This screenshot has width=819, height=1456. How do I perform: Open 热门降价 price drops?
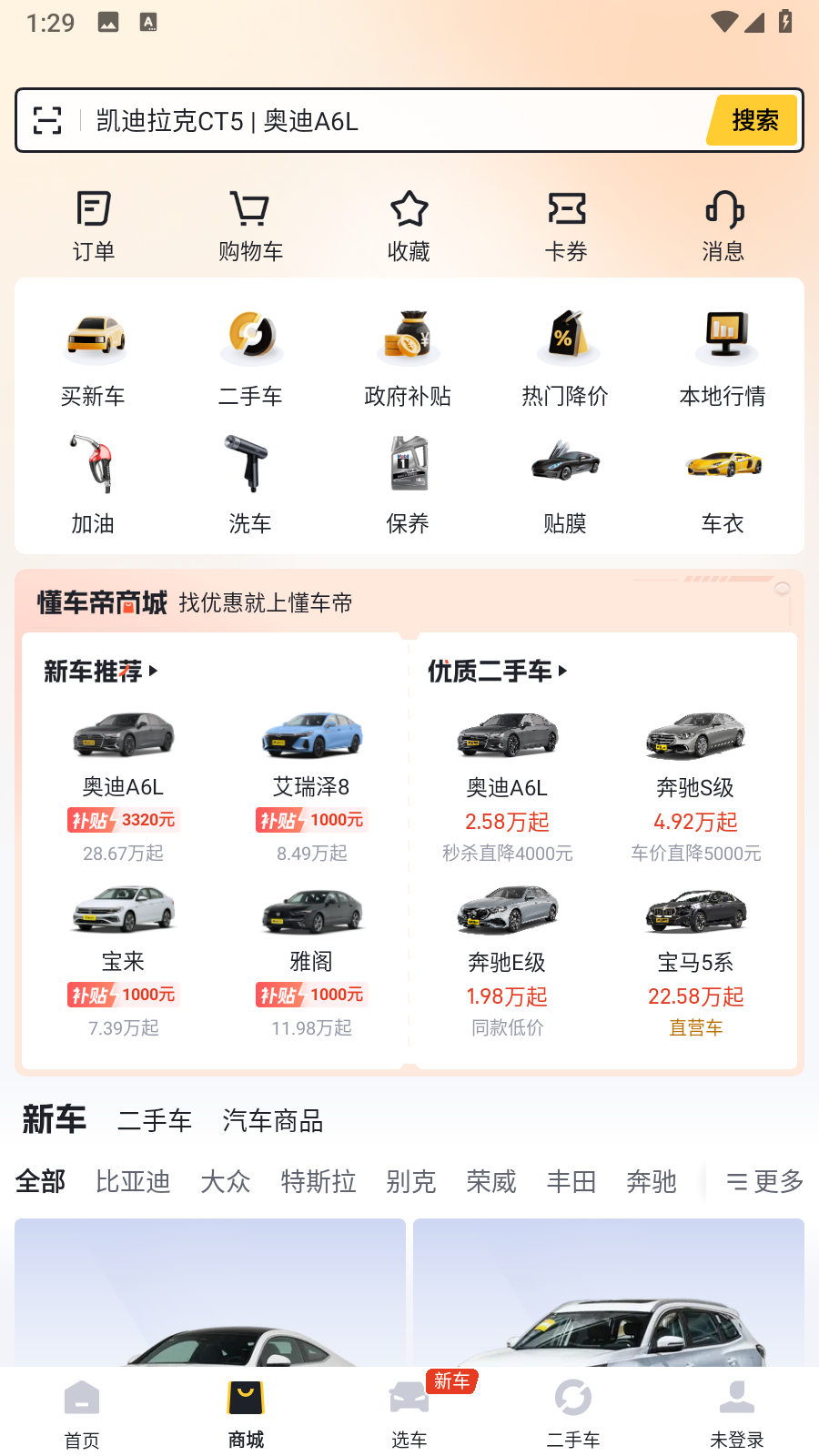tap(565, 357)
